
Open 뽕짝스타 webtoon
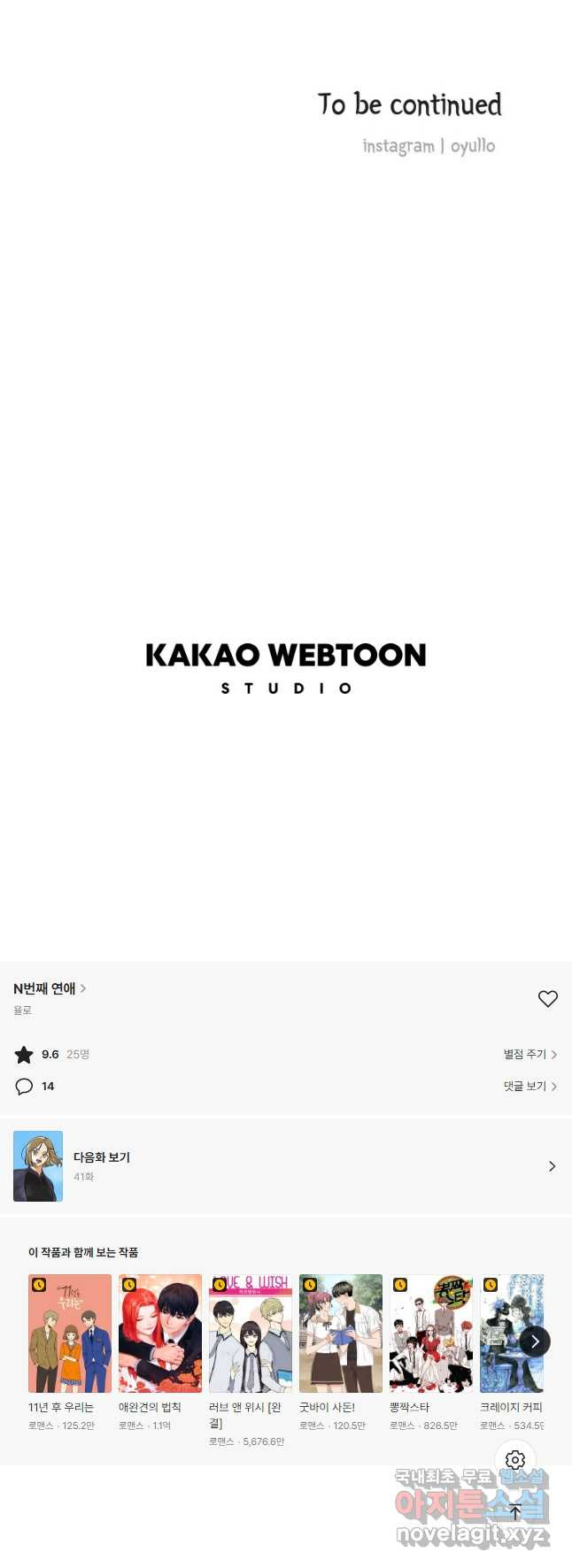tap(431, 1334)
